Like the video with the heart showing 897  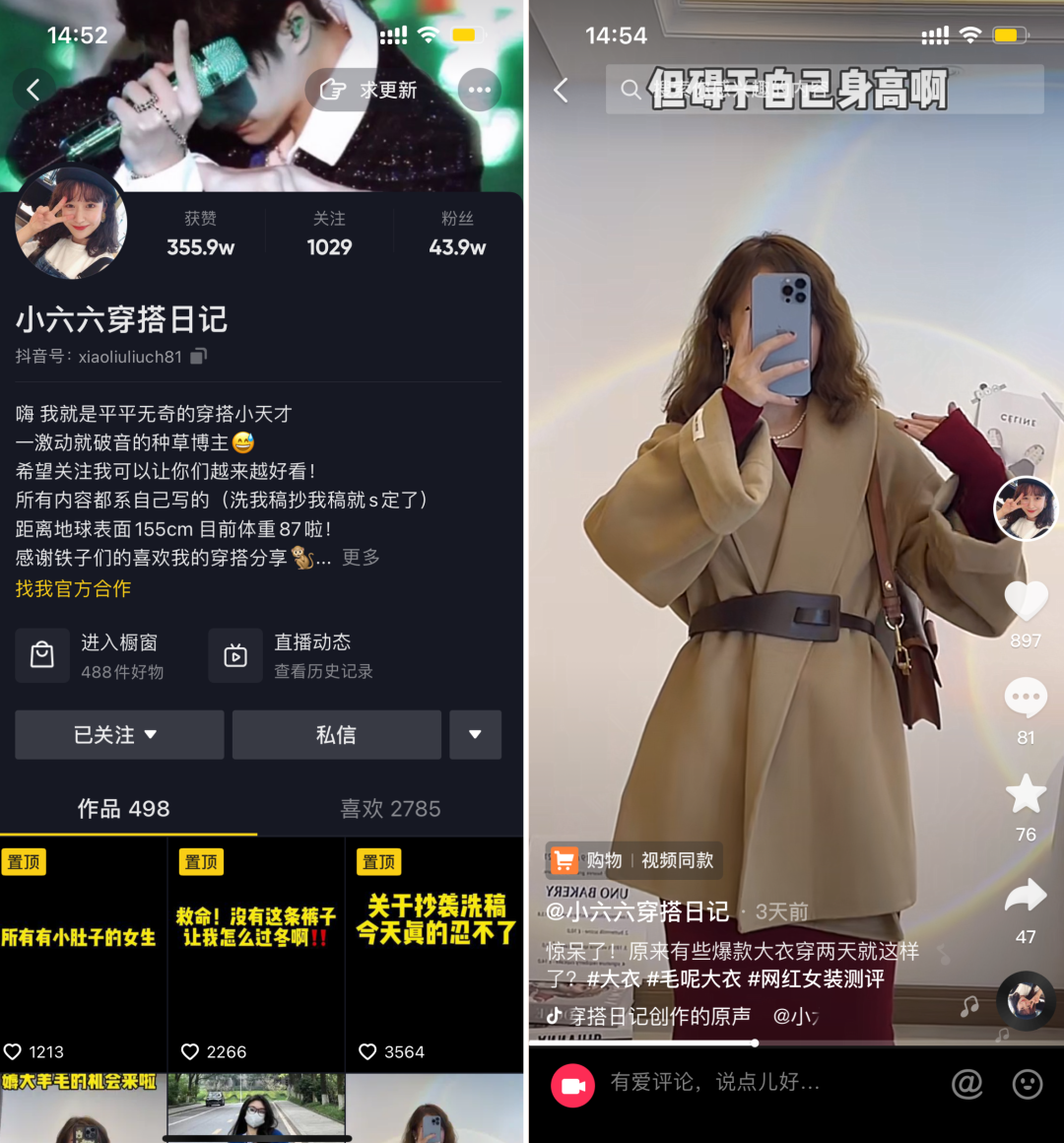[1026, 601]
